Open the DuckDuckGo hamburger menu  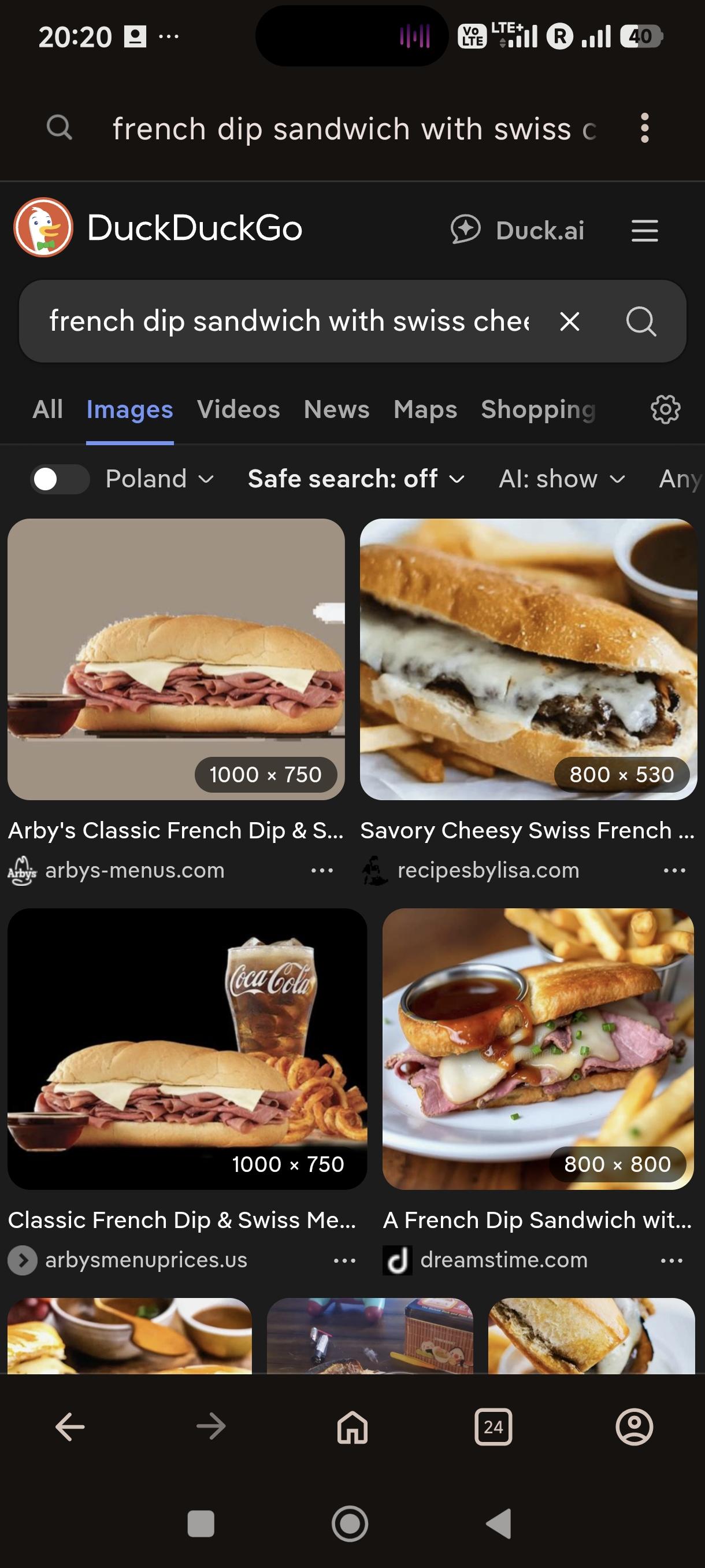[644, 231]
